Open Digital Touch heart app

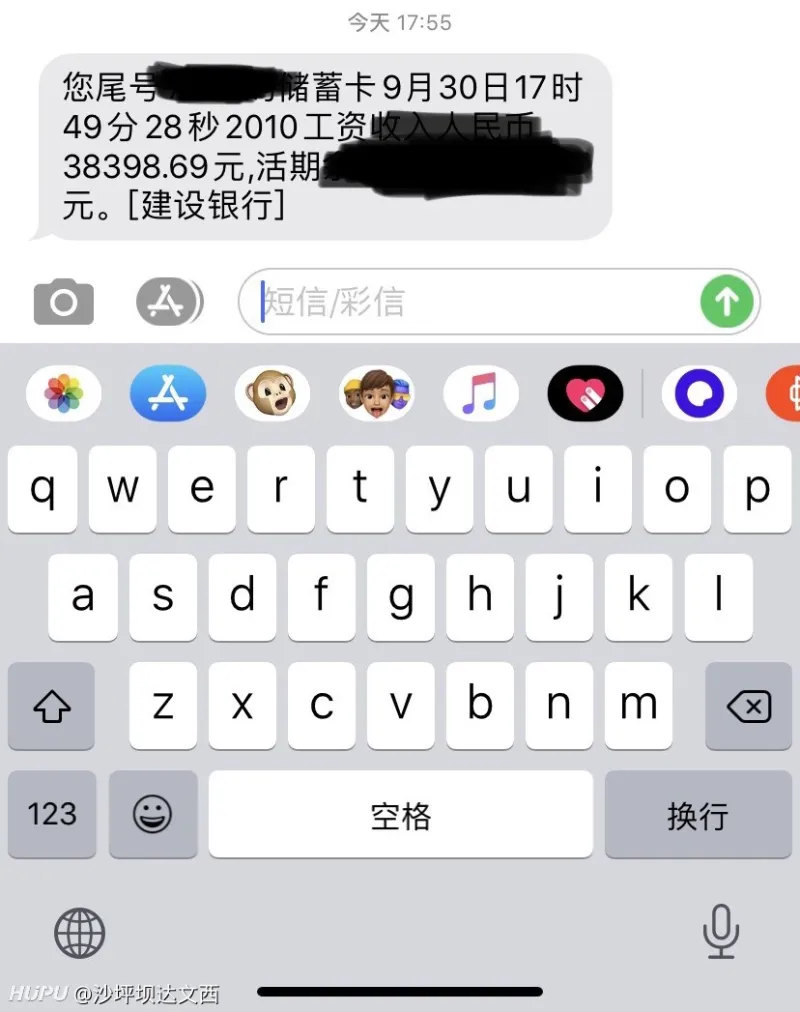click(585, 393)
